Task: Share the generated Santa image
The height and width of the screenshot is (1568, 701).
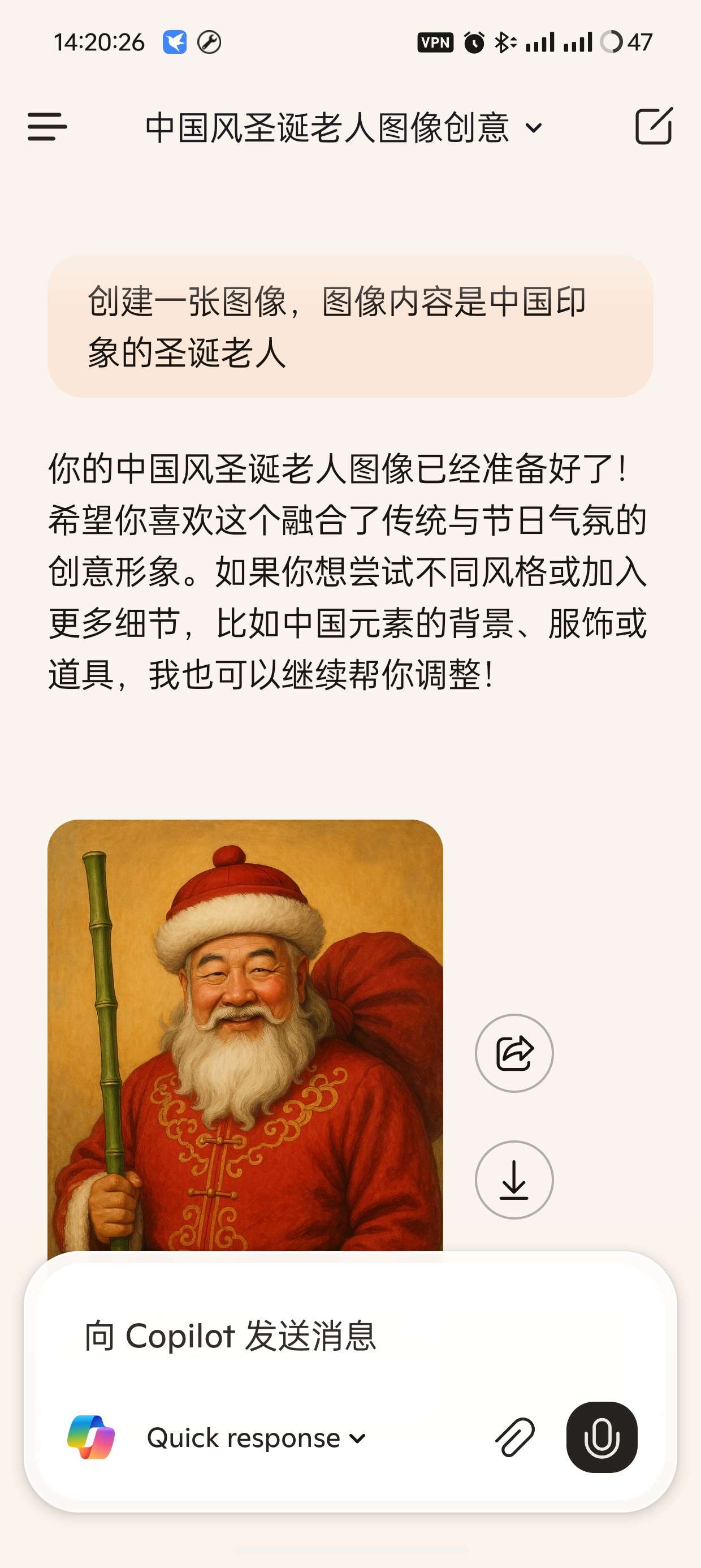Action: coord(514,1054)
